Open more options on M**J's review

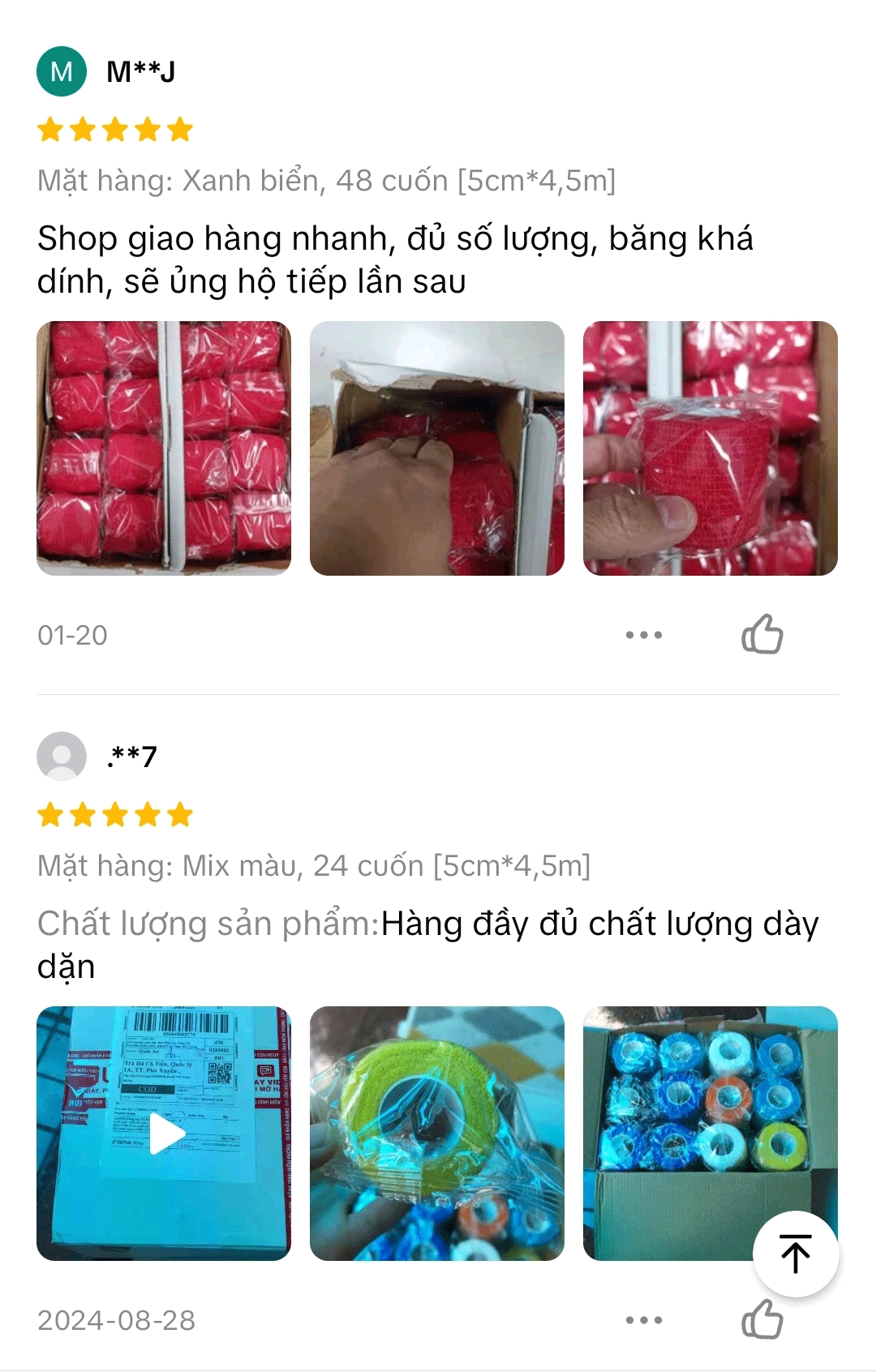(644, 635)
